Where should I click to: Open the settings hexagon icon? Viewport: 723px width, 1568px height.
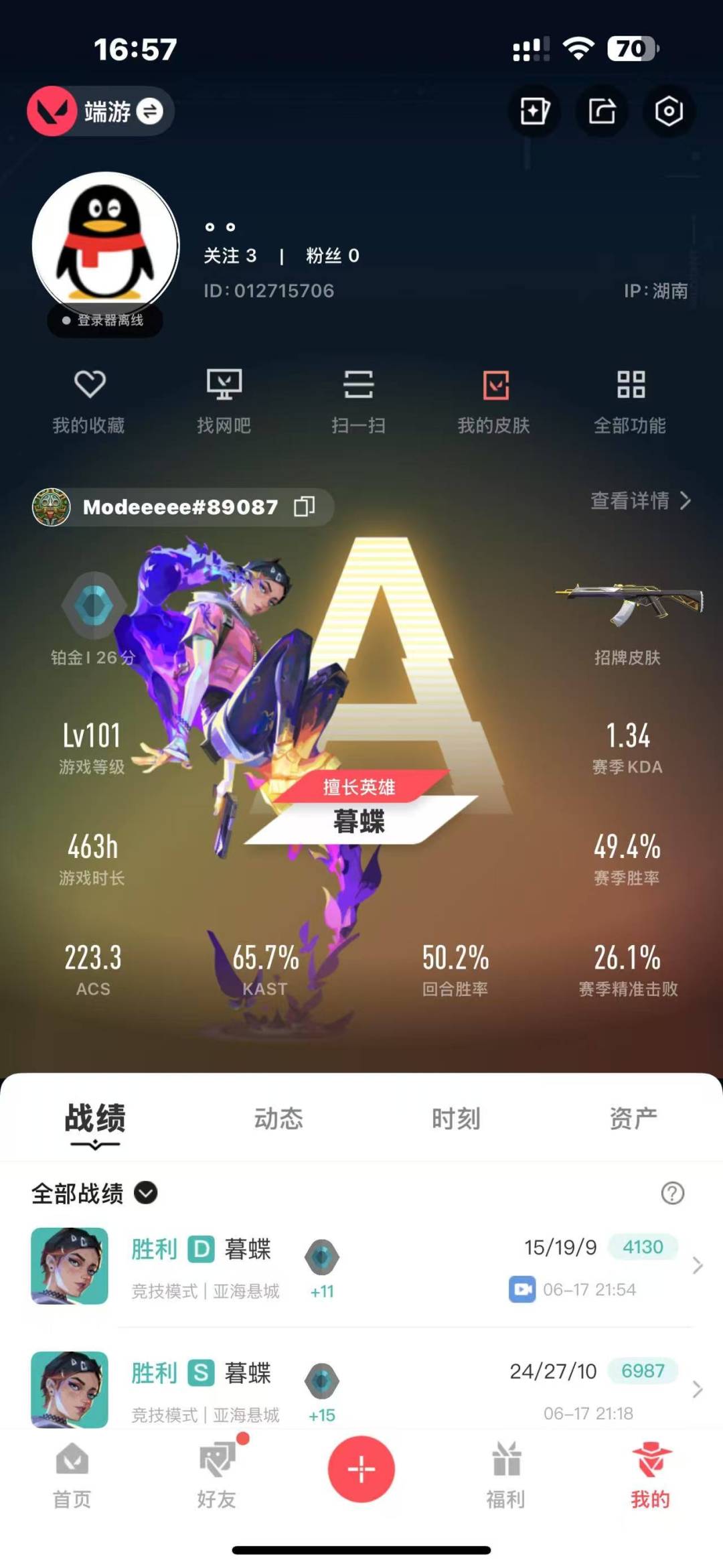(669, 111)
